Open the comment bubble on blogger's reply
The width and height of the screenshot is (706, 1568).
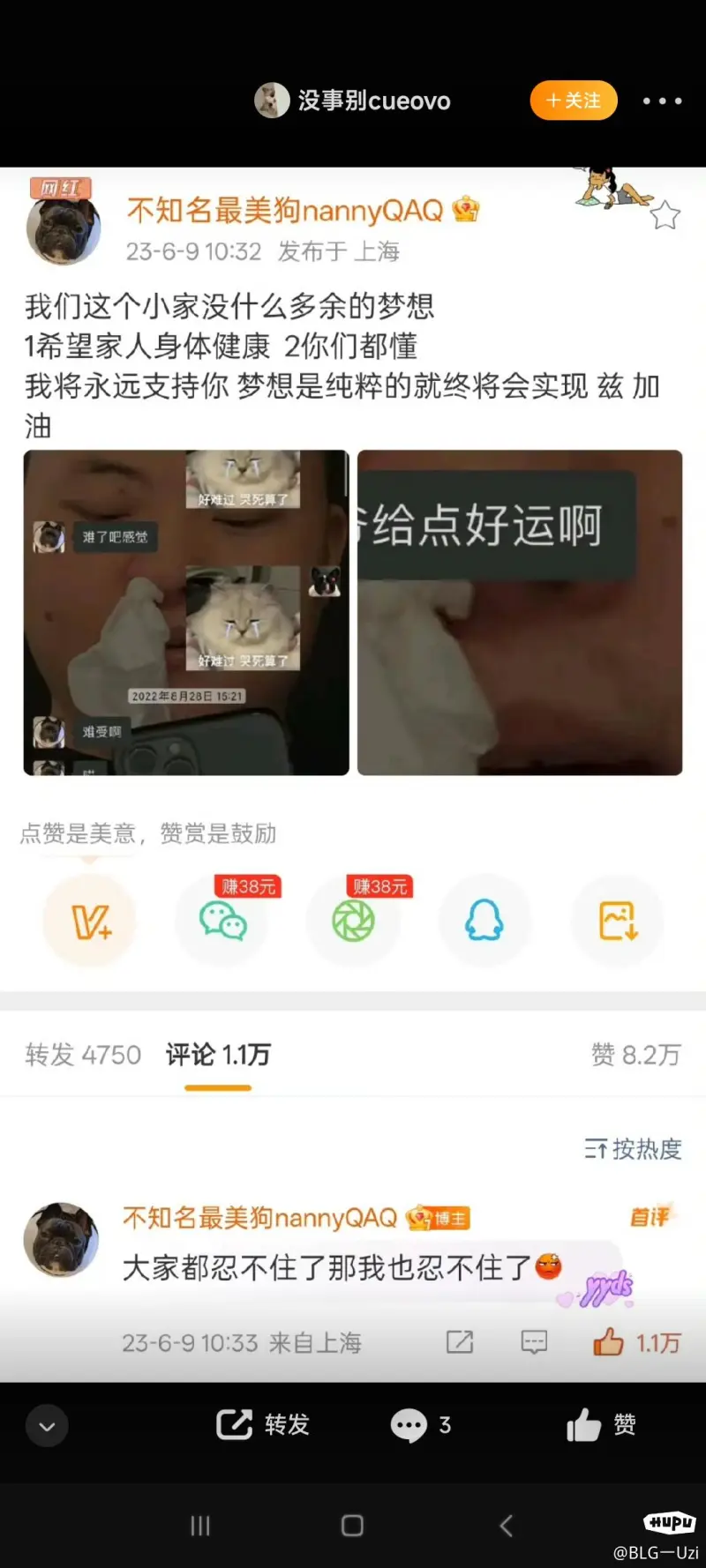(534, 1342)
